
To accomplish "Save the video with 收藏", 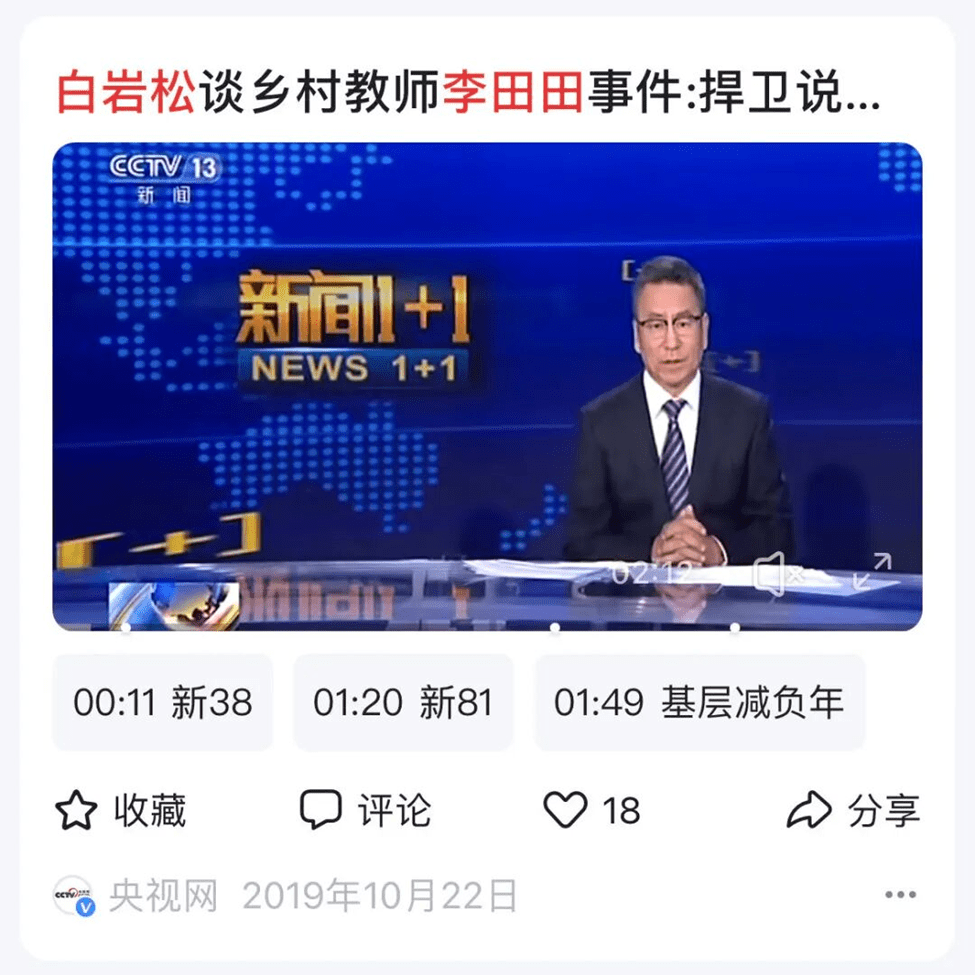I will pyautogui.click(x=120, y=810).
